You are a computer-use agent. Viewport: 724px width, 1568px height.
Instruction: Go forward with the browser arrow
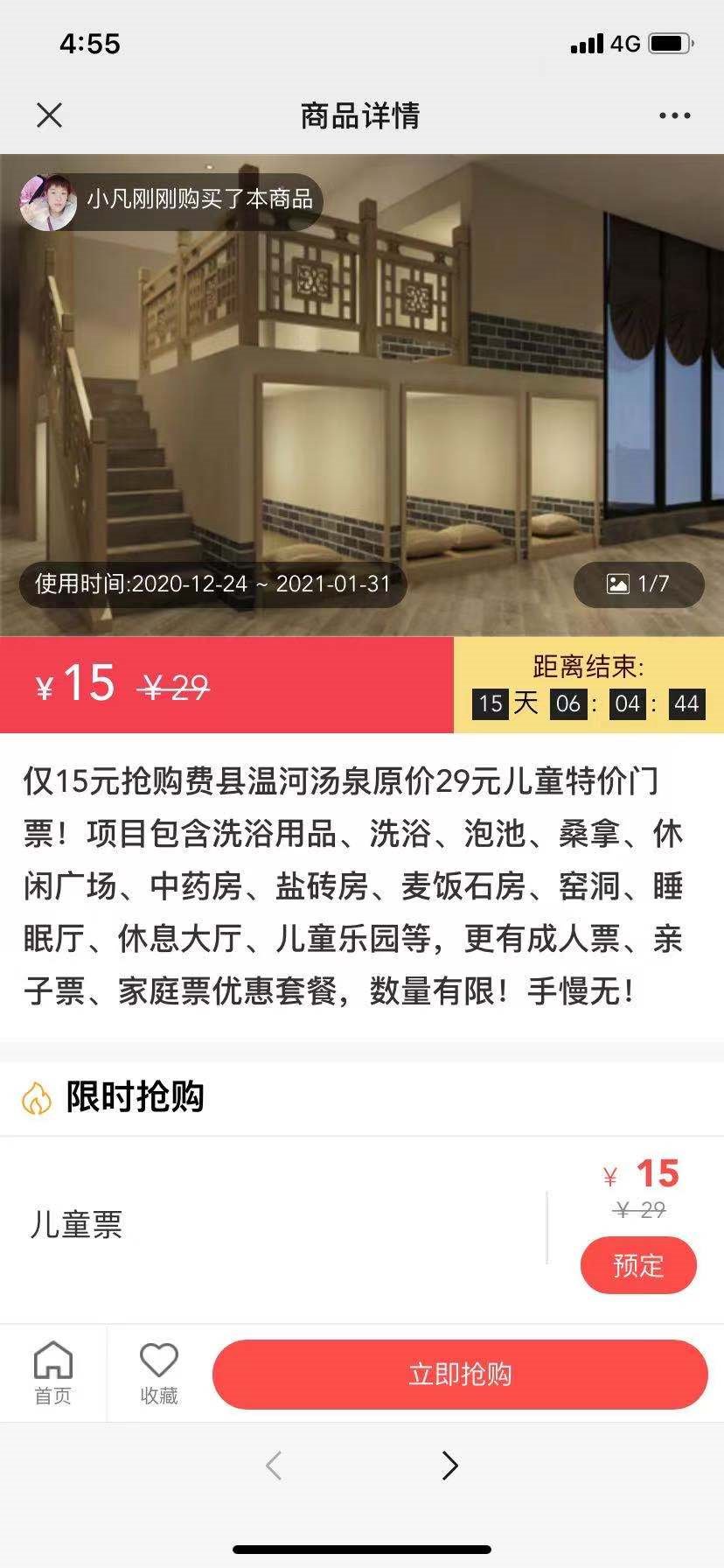(x=450, y=1465)
